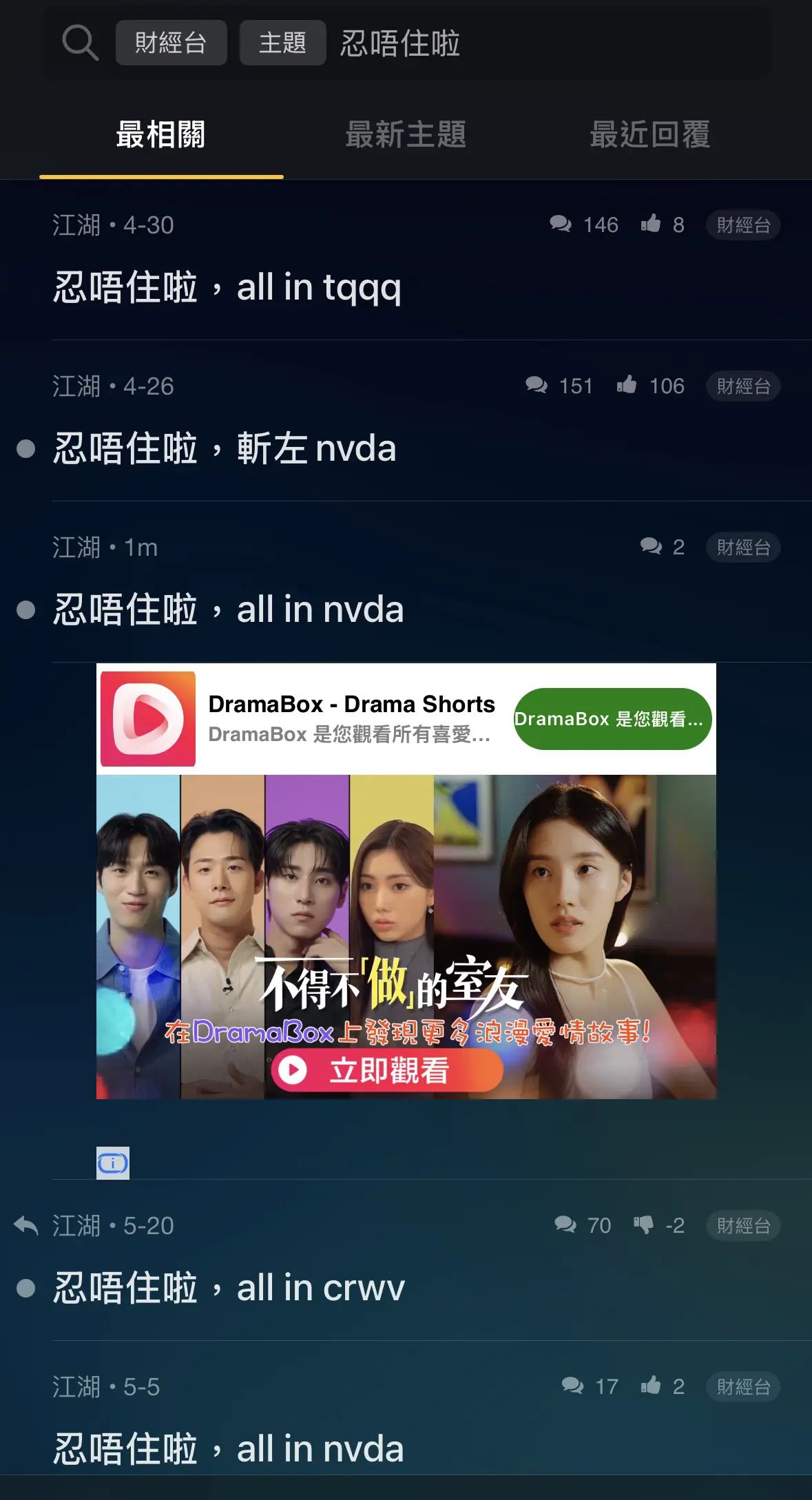Click the green DramaBox install button
Image resolution: width=812 pixels, height=1500 pixels.
tap(611, 718)
